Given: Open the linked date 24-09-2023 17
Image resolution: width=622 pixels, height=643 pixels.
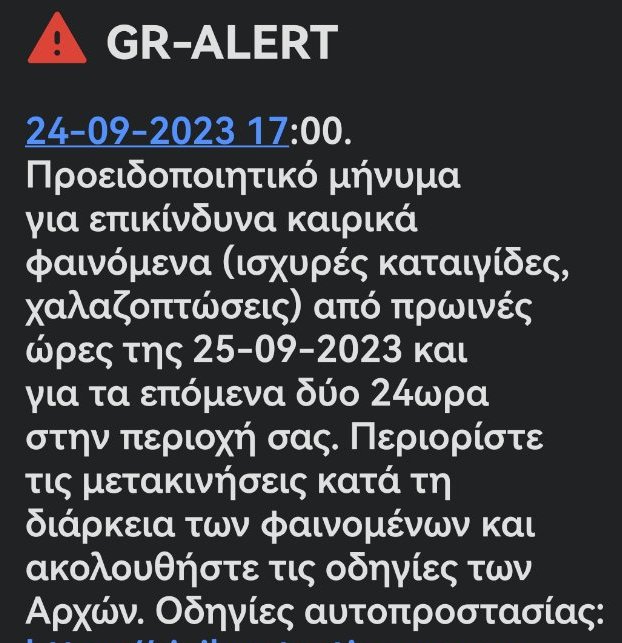Looking at the screenshot, I should [x=157, y=131].
